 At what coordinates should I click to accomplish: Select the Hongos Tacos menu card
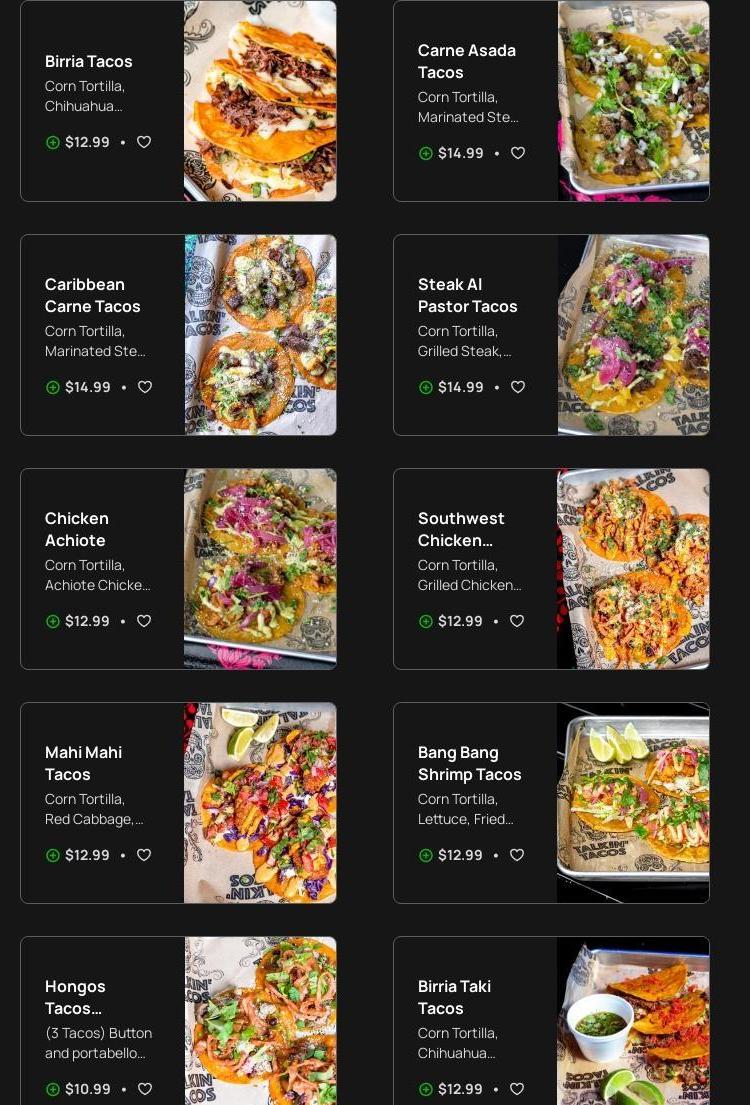[x=76, y=997]
